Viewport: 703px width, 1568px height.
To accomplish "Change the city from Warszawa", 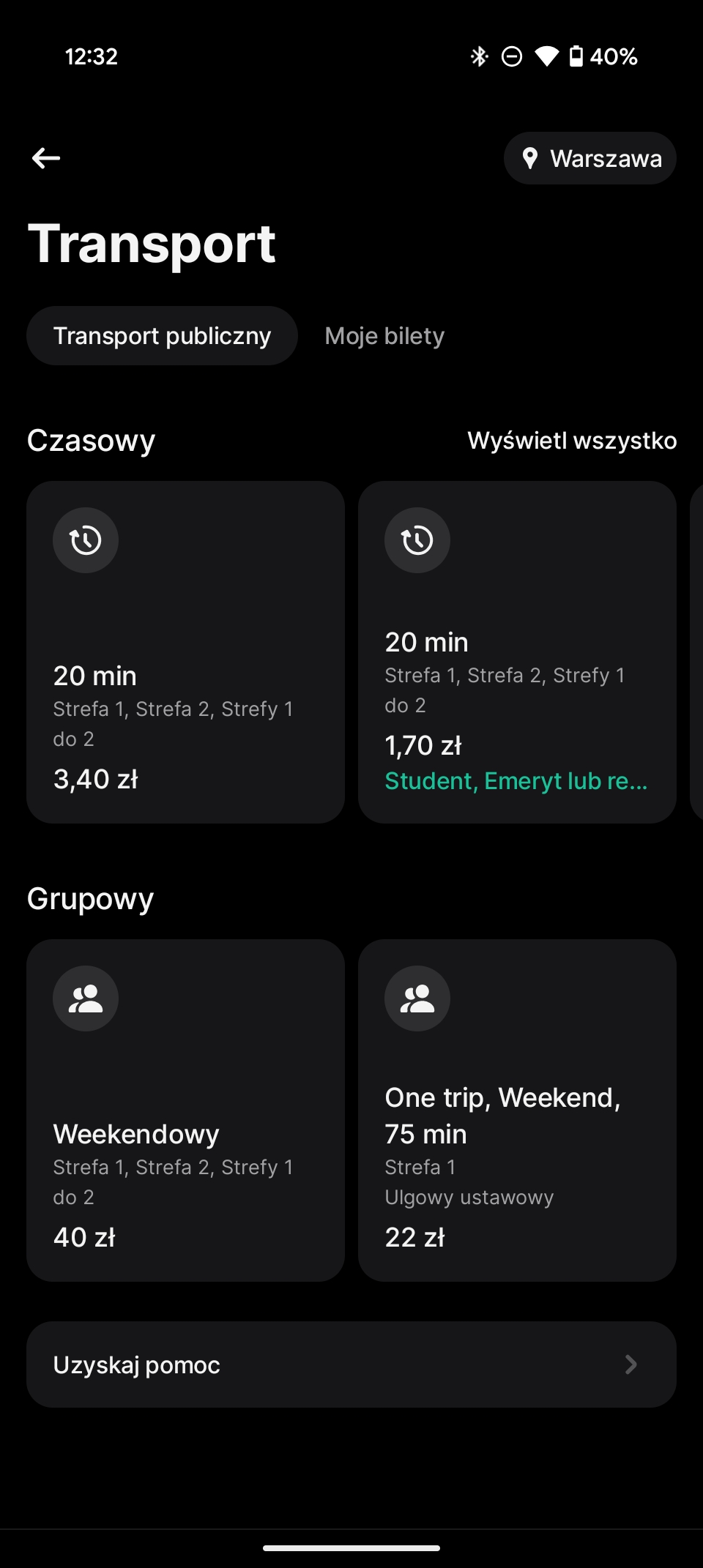I will pos(589,158).
